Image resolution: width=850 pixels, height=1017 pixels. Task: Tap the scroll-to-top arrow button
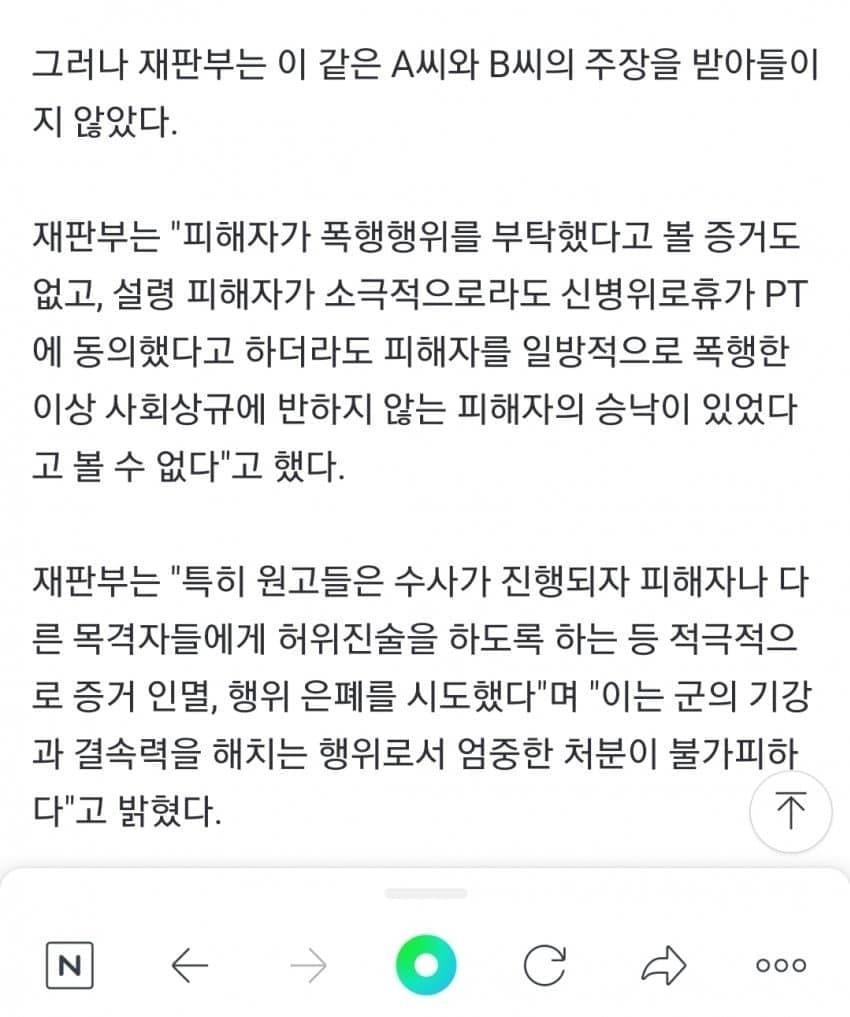[x=790, y=811]
